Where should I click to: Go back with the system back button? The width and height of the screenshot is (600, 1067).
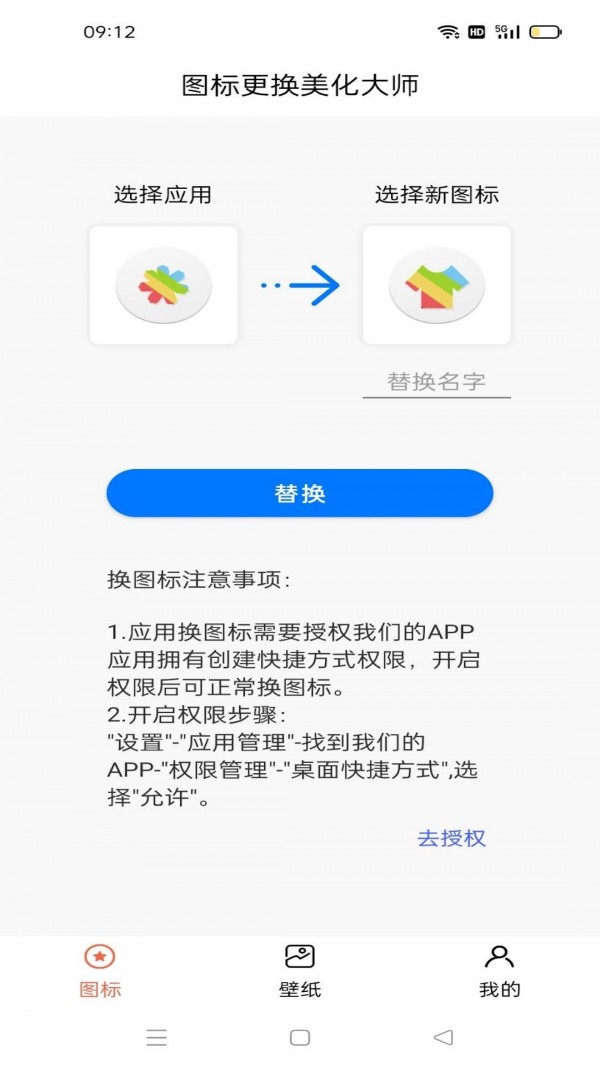tap(443, 1037)
